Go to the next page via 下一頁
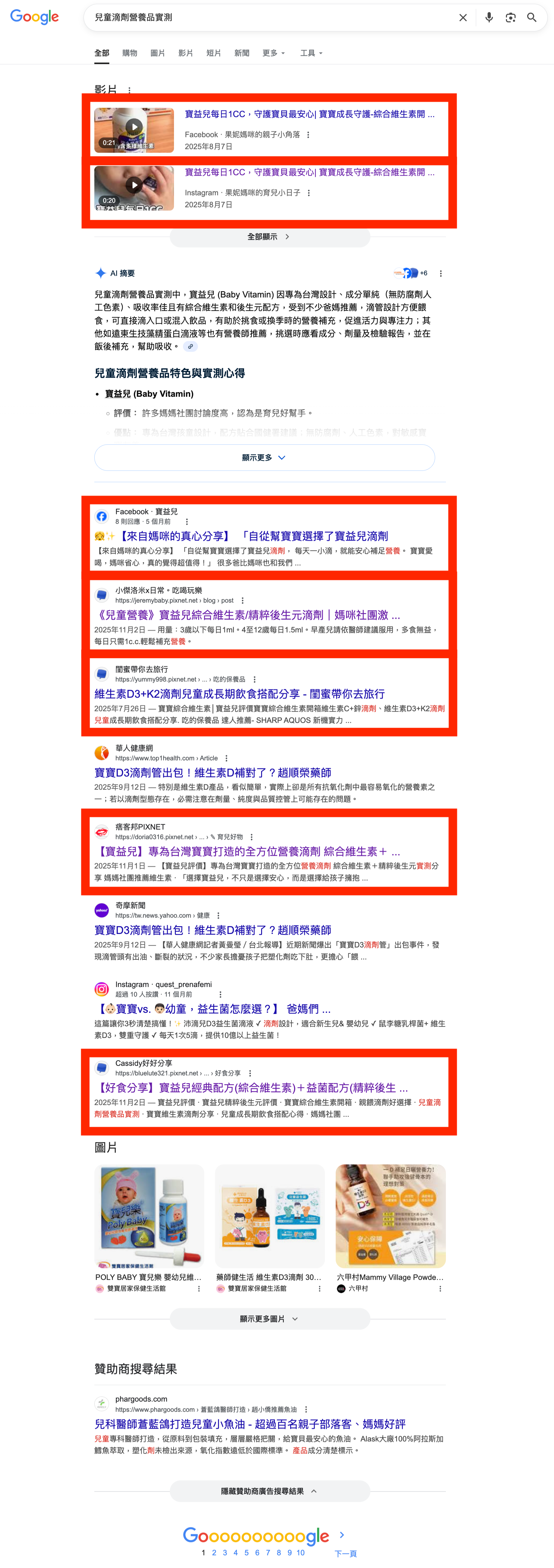This screenshot has width=554, height=1568. coord(345,1553)
